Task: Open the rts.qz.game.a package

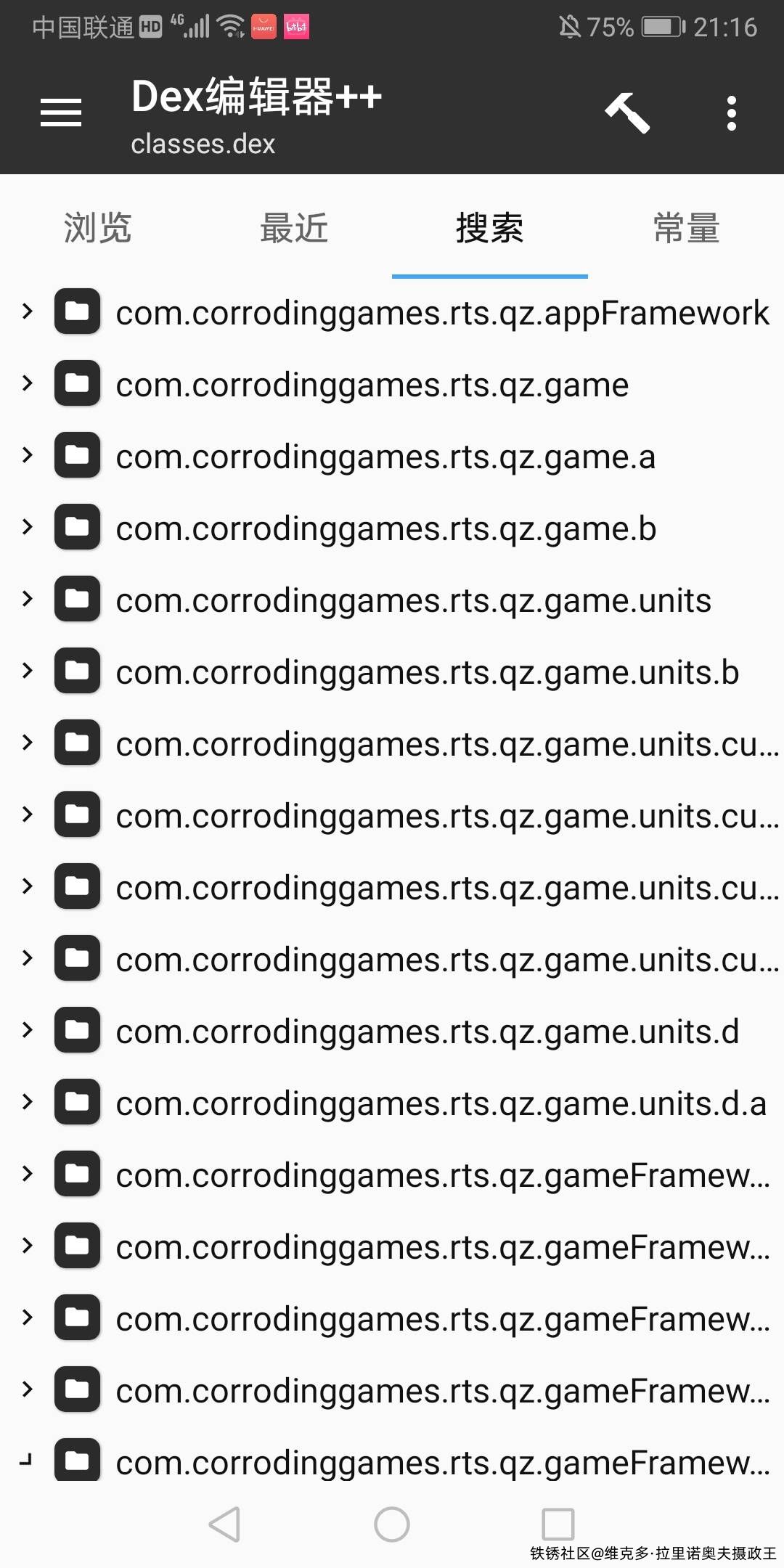Action: [x=385, y=457]
